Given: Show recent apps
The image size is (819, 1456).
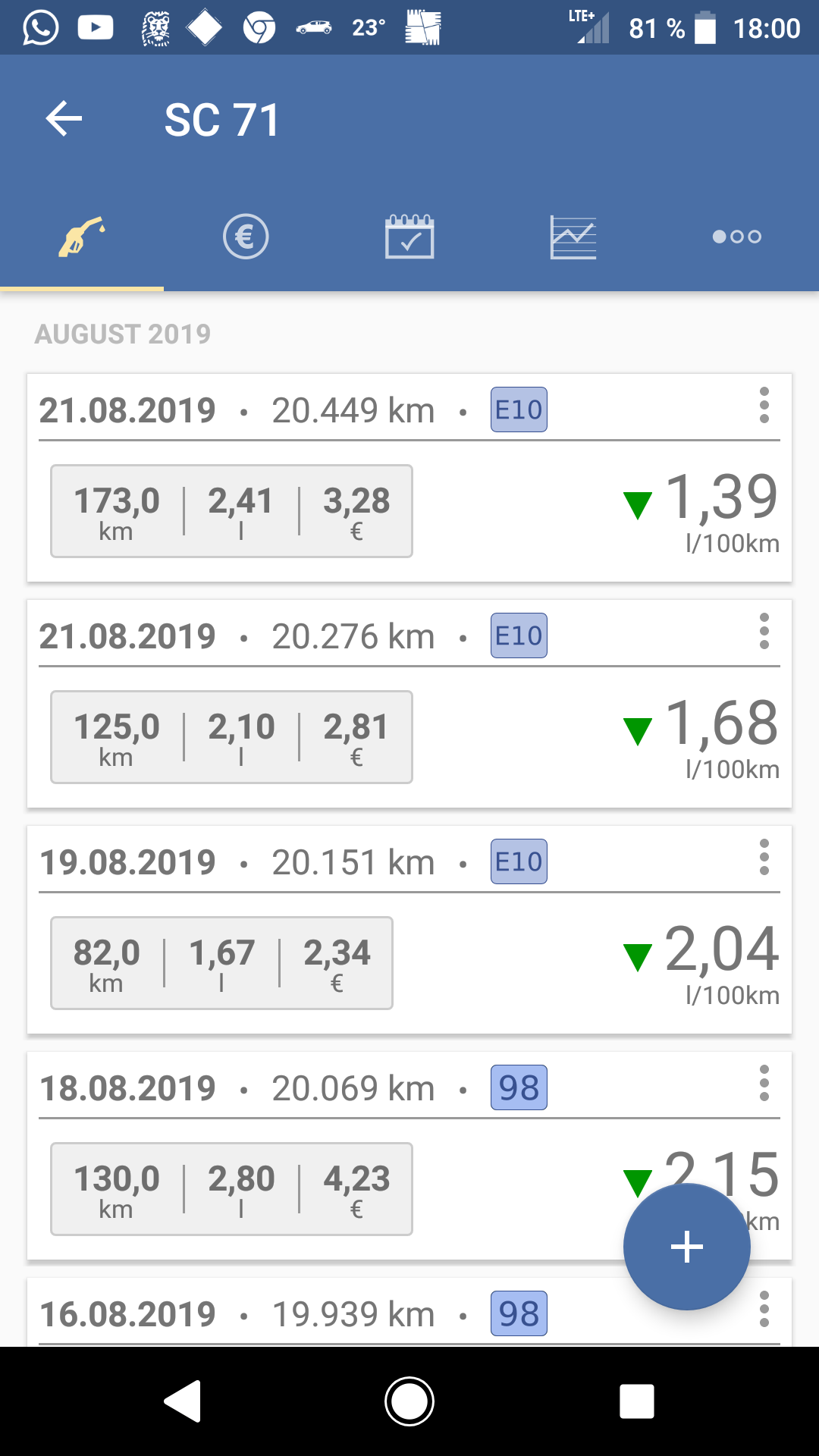Looking at the screenshot, I should coord(636,1401).
